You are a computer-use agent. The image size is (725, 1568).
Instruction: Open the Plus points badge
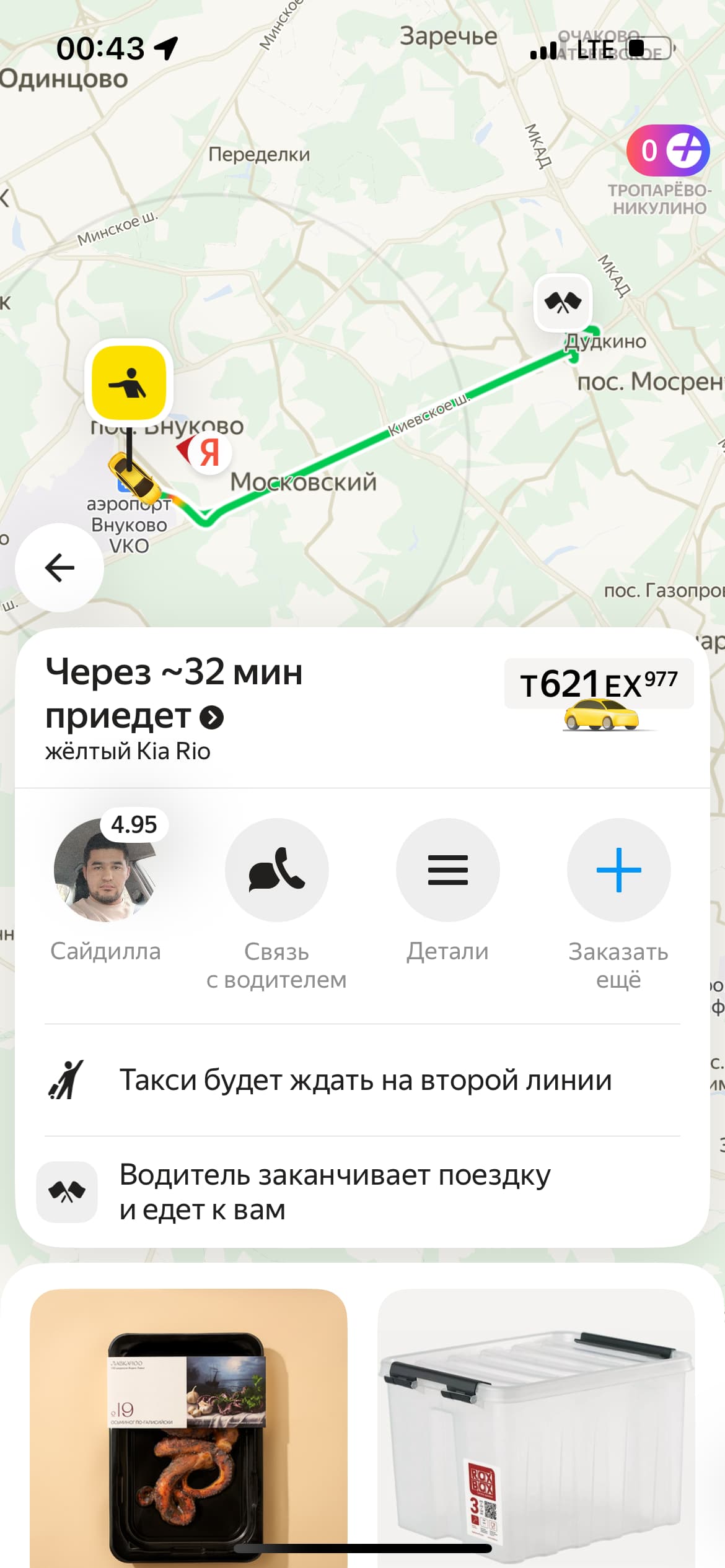(668, 150)
